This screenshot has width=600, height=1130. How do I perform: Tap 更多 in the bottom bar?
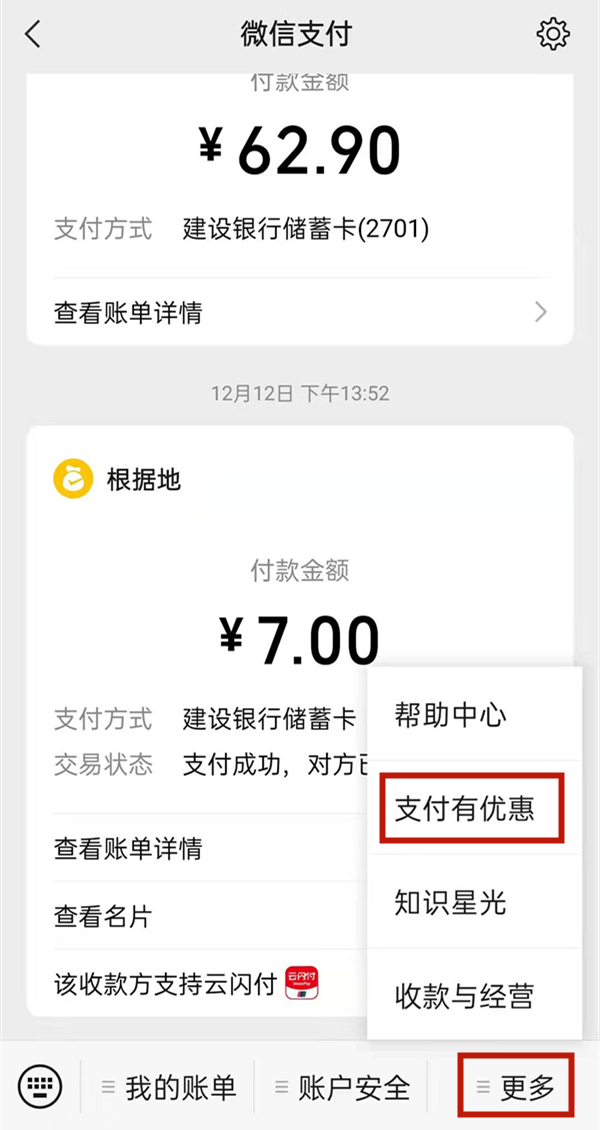click(517, 1087)
